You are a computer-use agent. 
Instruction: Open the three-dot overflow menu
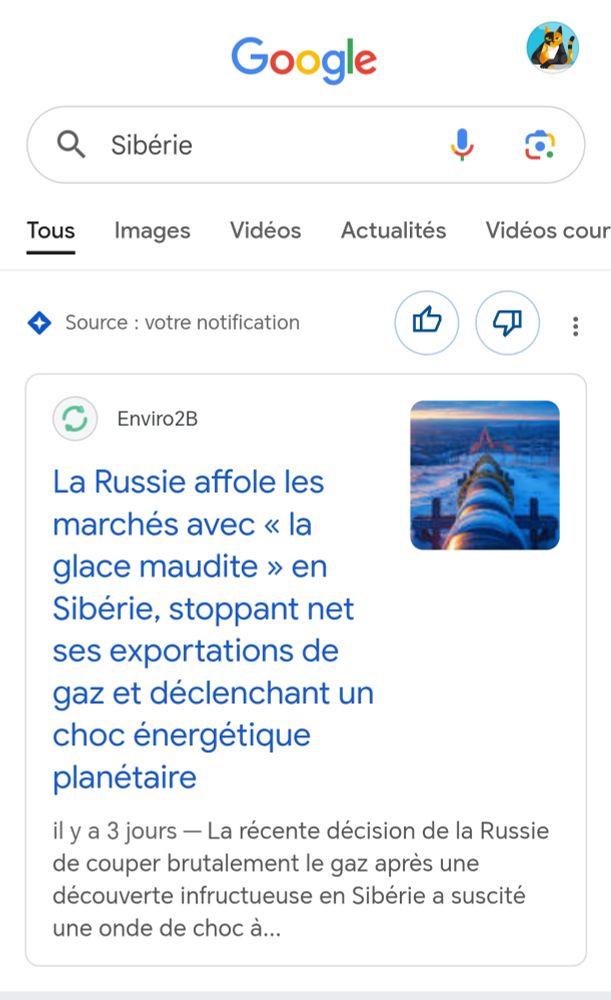(x=575, y=326)
